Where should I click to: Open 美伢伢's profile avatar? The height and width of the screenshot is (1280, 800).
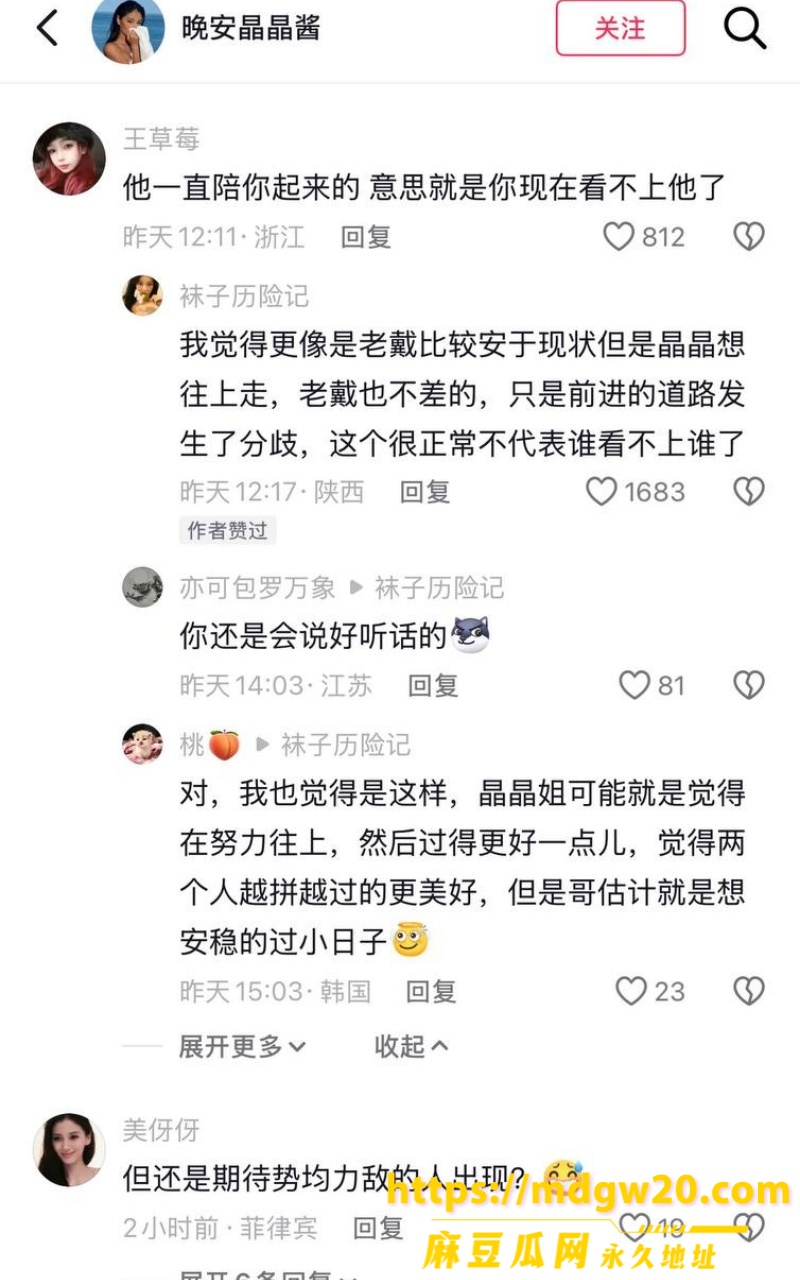[69, 1150]
